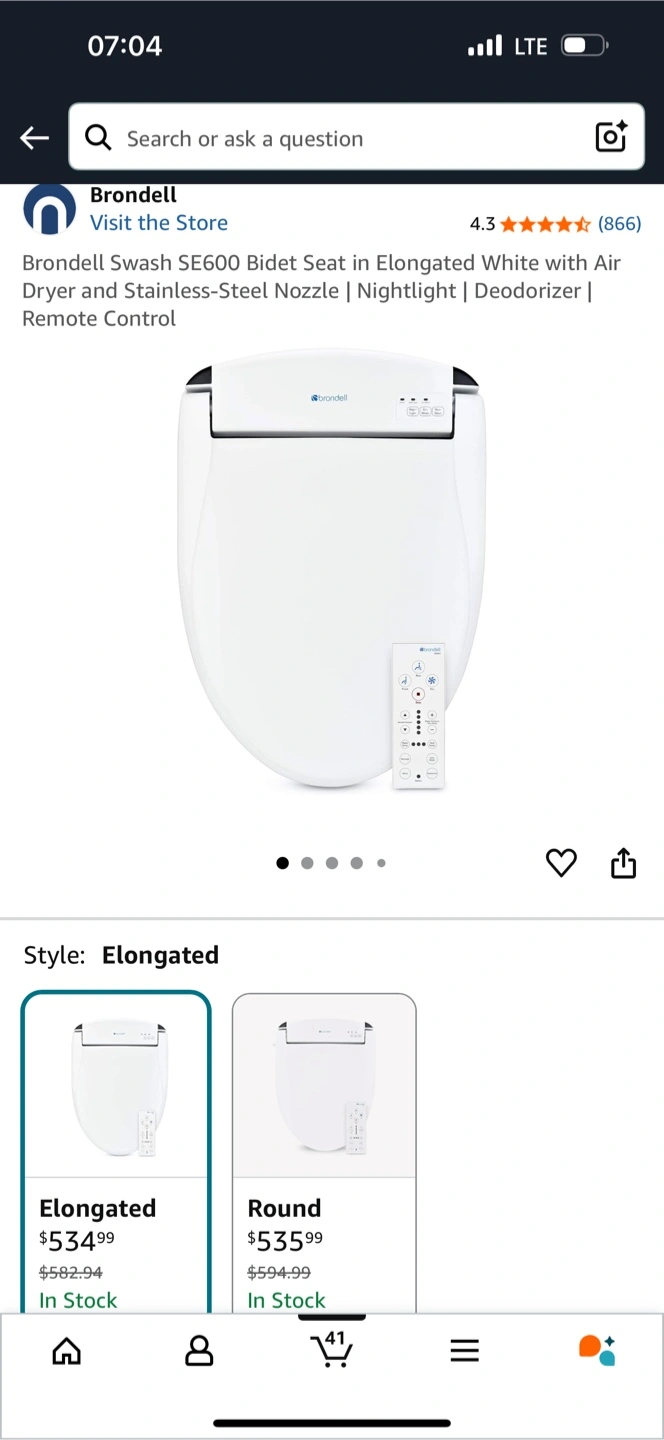Jump to the second image dot

pyautogui.click(x=307, y=863)
